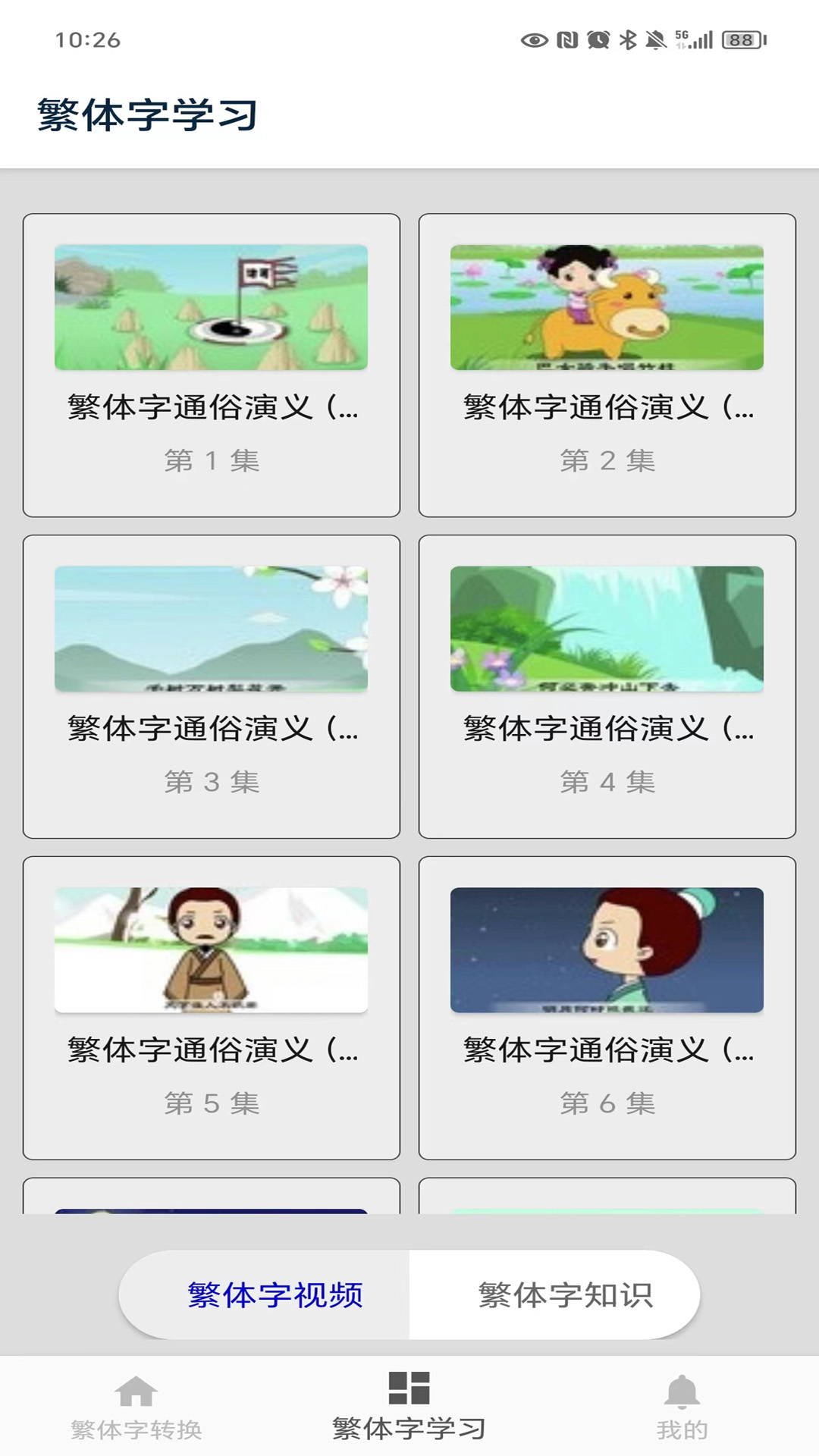Tap the alarm clock status bar icon

pyautogui.click(x=598, y=40)
